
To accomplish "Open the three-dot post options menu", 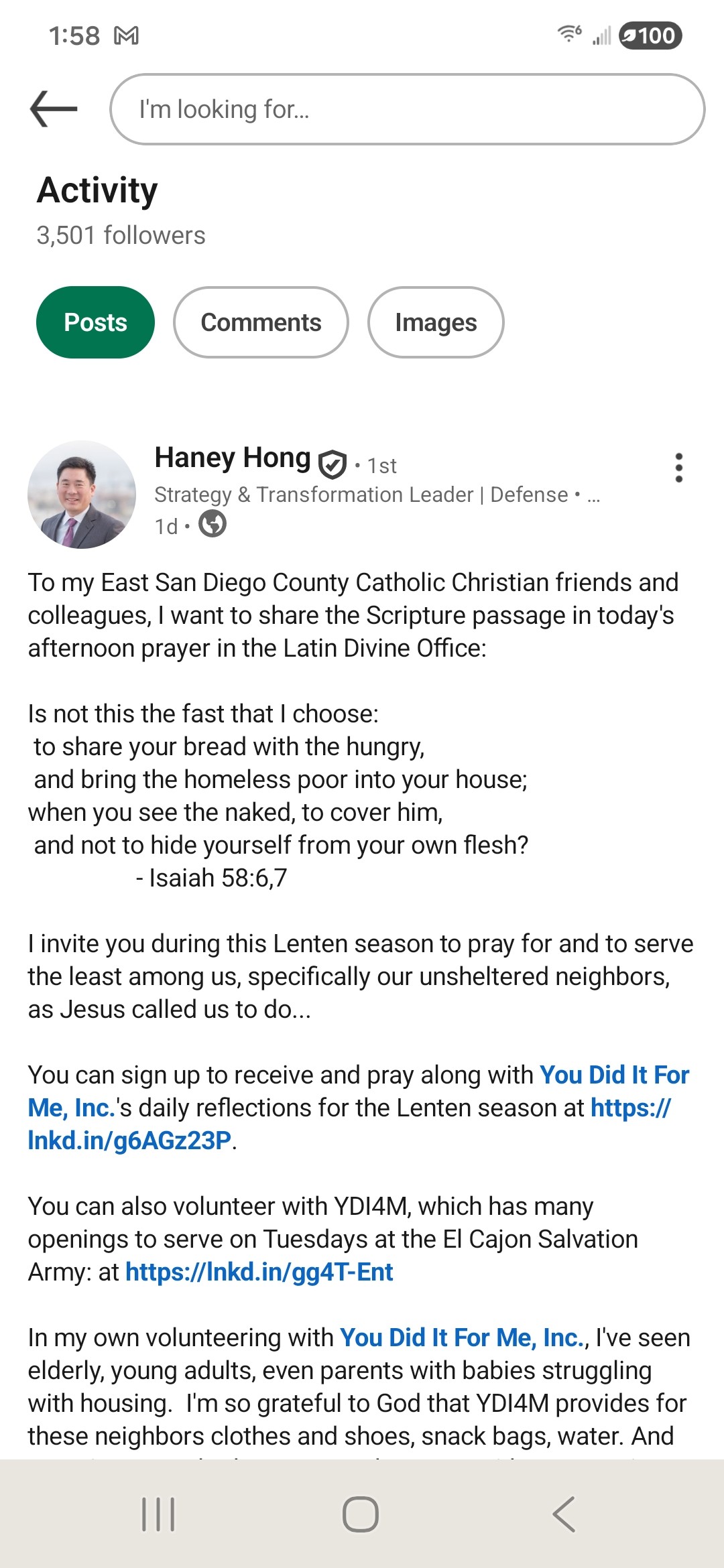I will (678, 467).
